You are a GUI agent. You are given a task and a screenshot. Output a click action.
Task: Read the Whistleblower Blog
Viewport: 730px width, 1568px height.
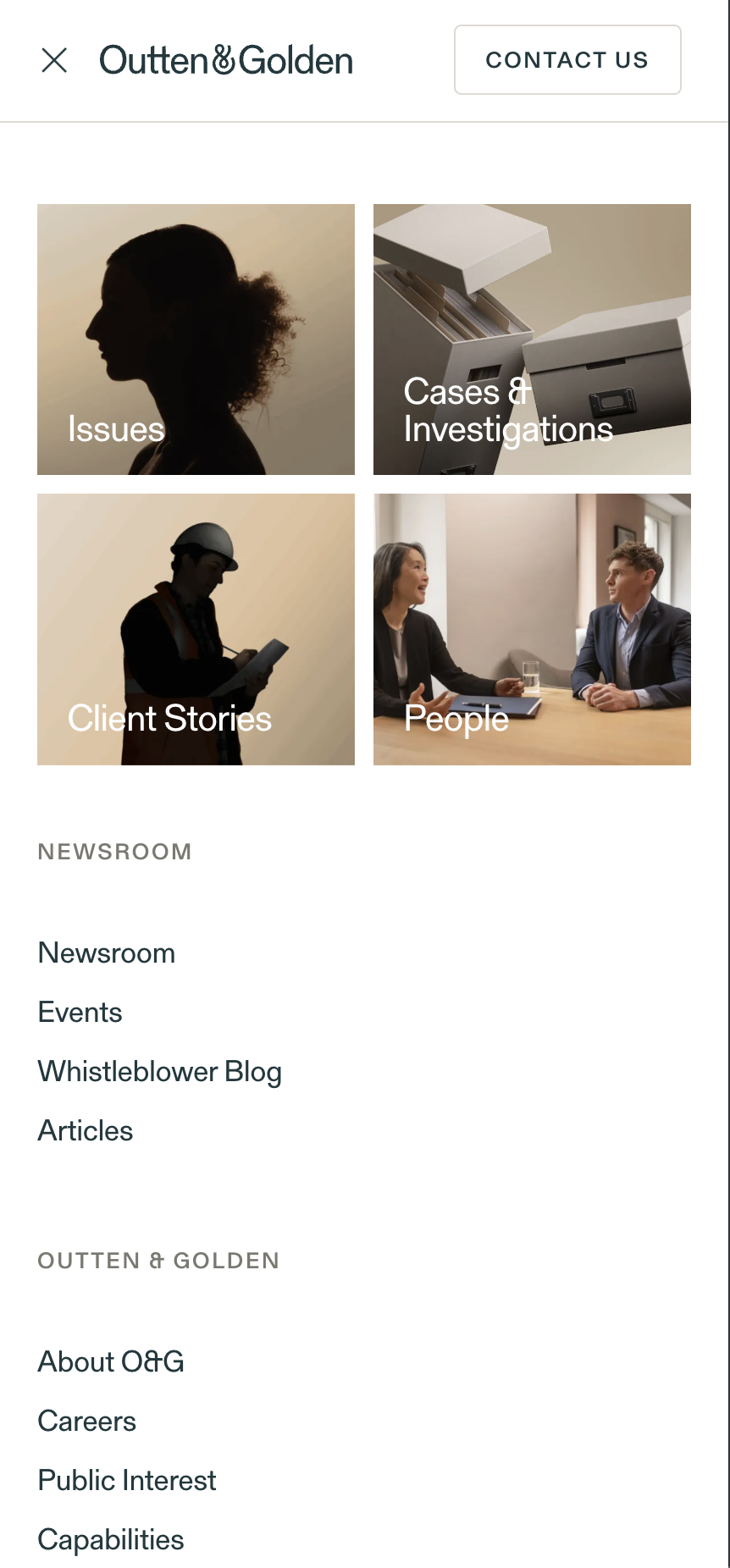pos(160,1072)
